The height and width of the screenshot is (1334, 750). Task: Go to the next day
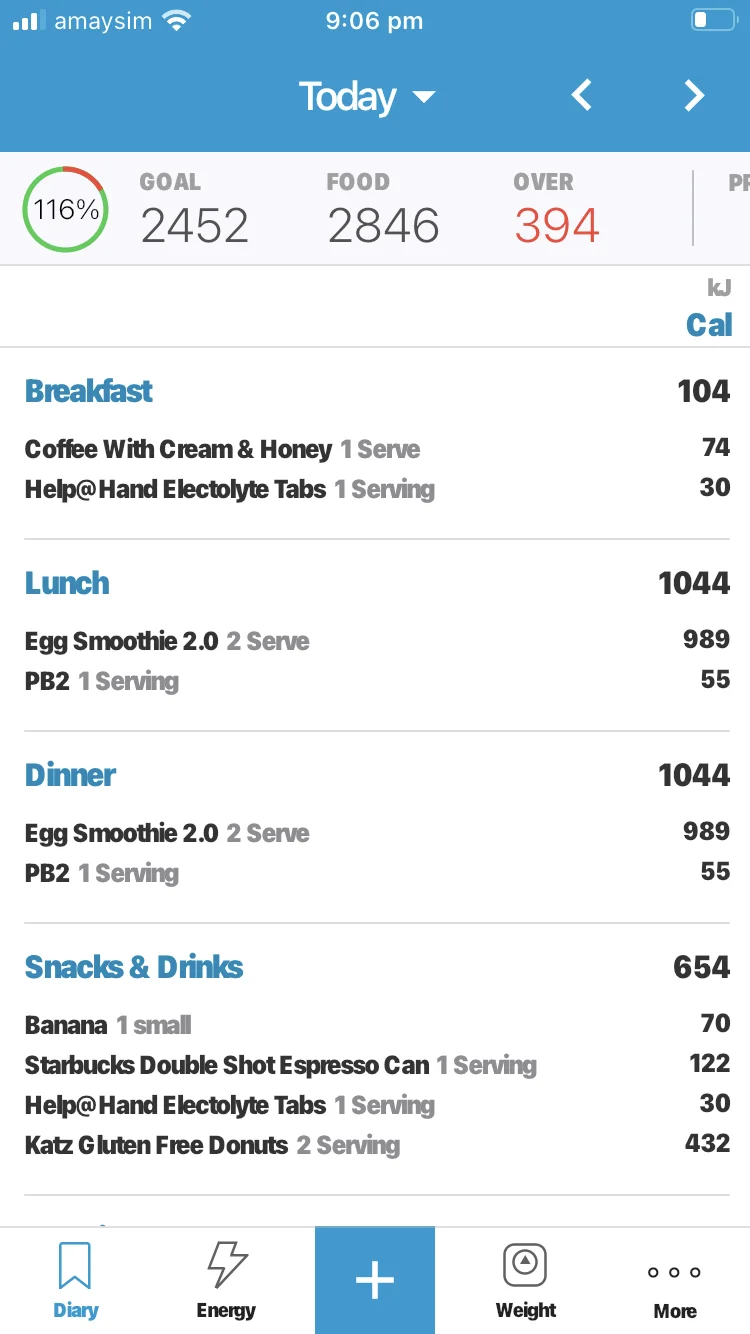694,96
